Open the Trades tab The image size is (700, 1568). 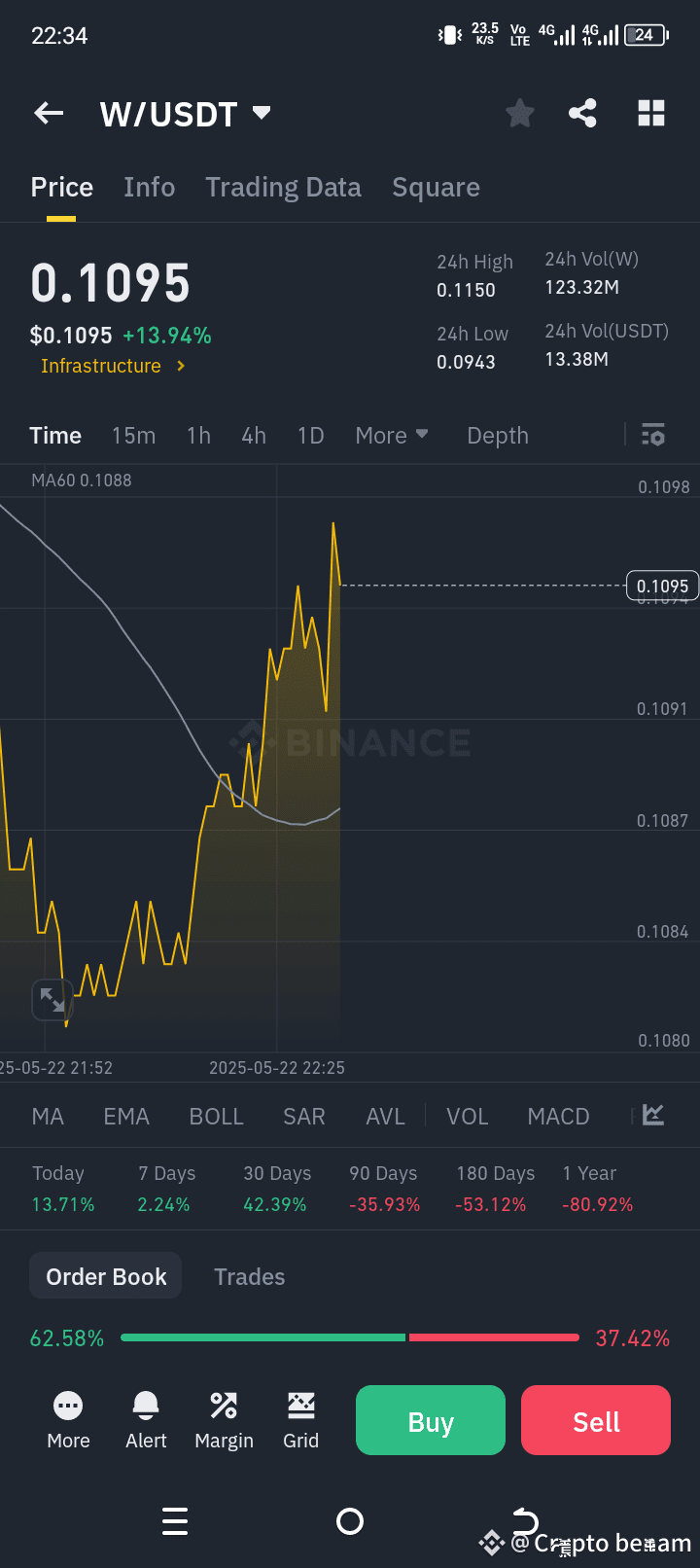click(249, 1275)
